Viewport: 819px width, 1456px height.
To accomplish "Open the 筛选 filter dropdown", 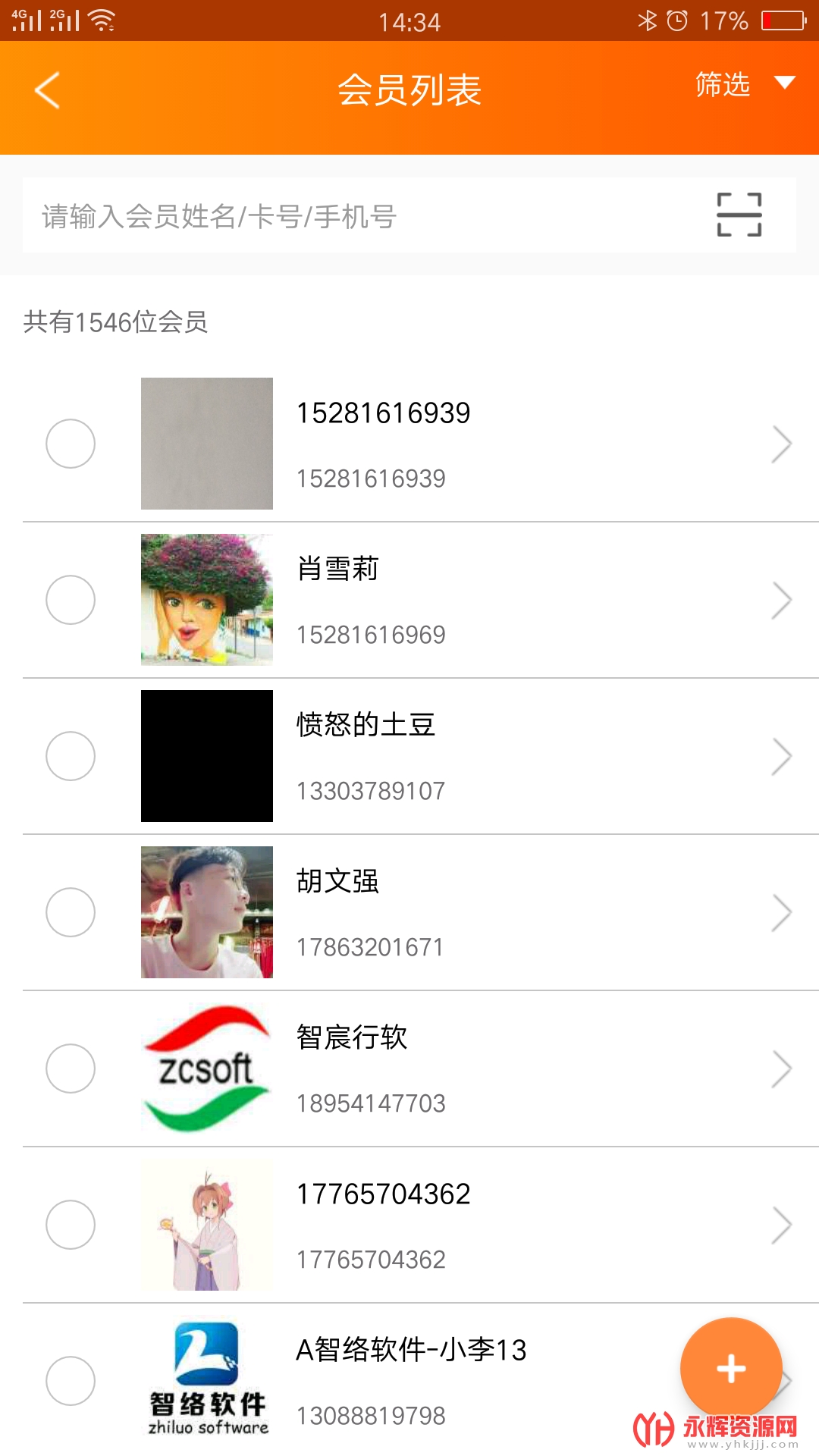I will pos(744,84).
